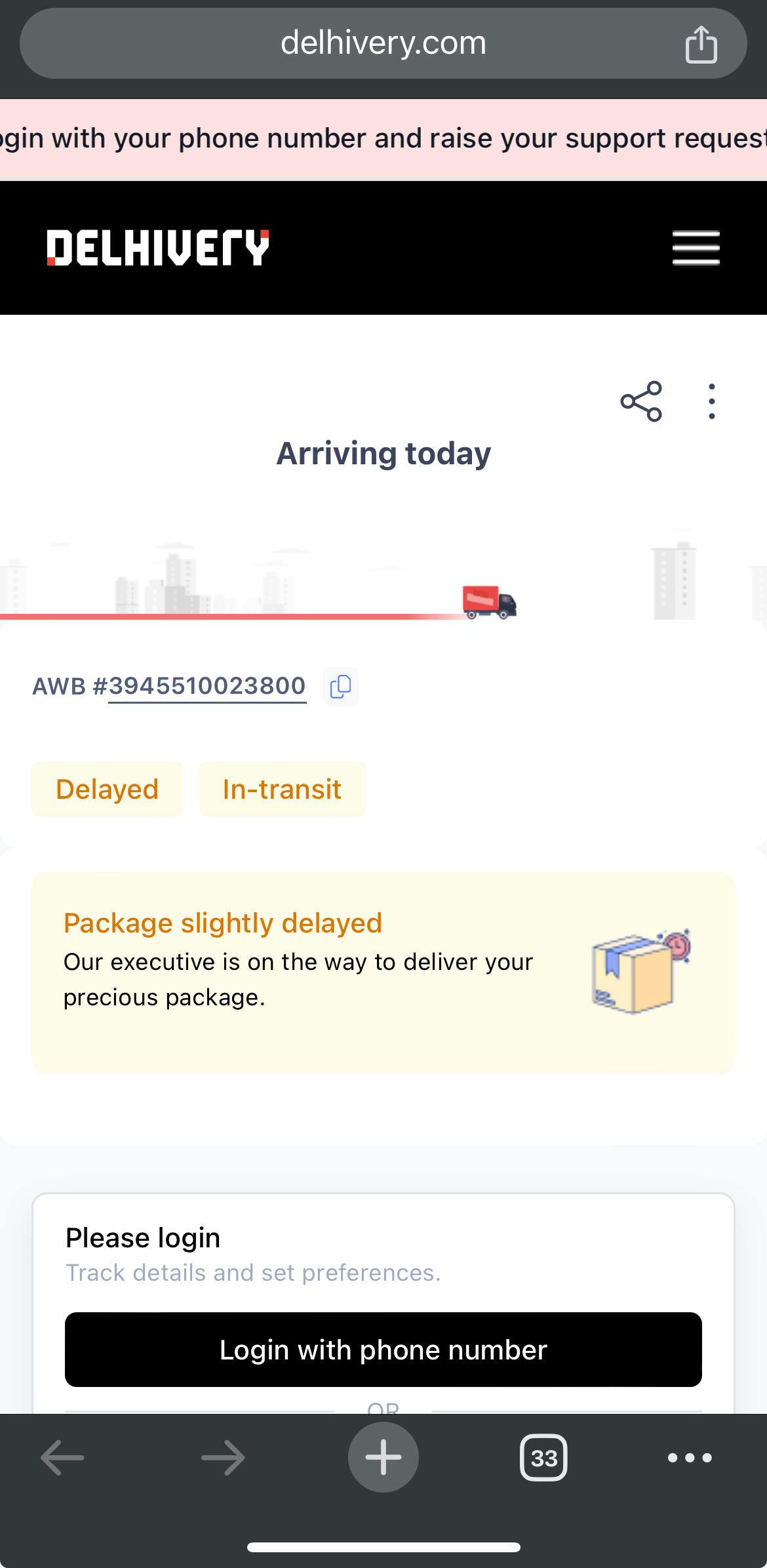Copy the AWB number
The image size is (767, 1568).
click(x=340, y=687)
